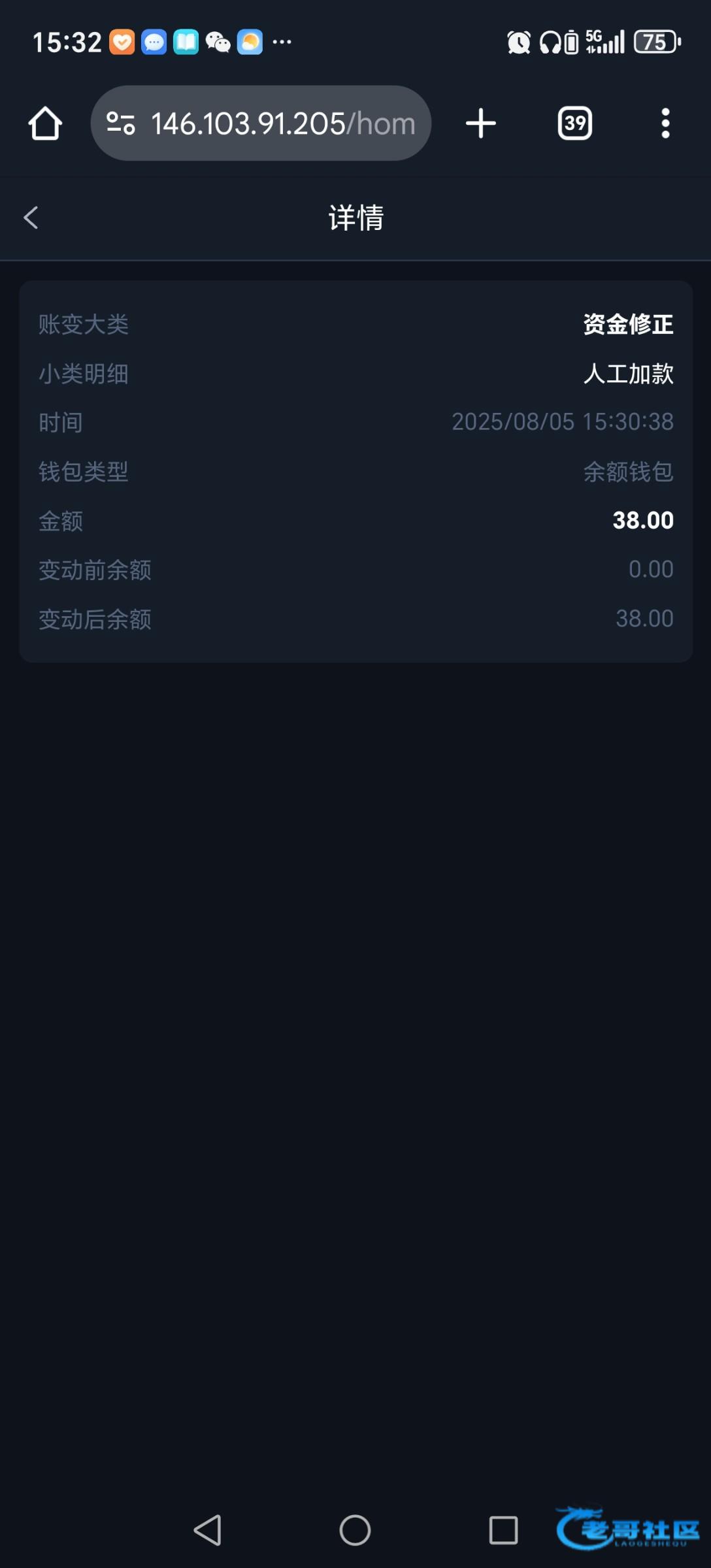
Task: Go back from the 详情 page
Action: (x=31, y=218)
